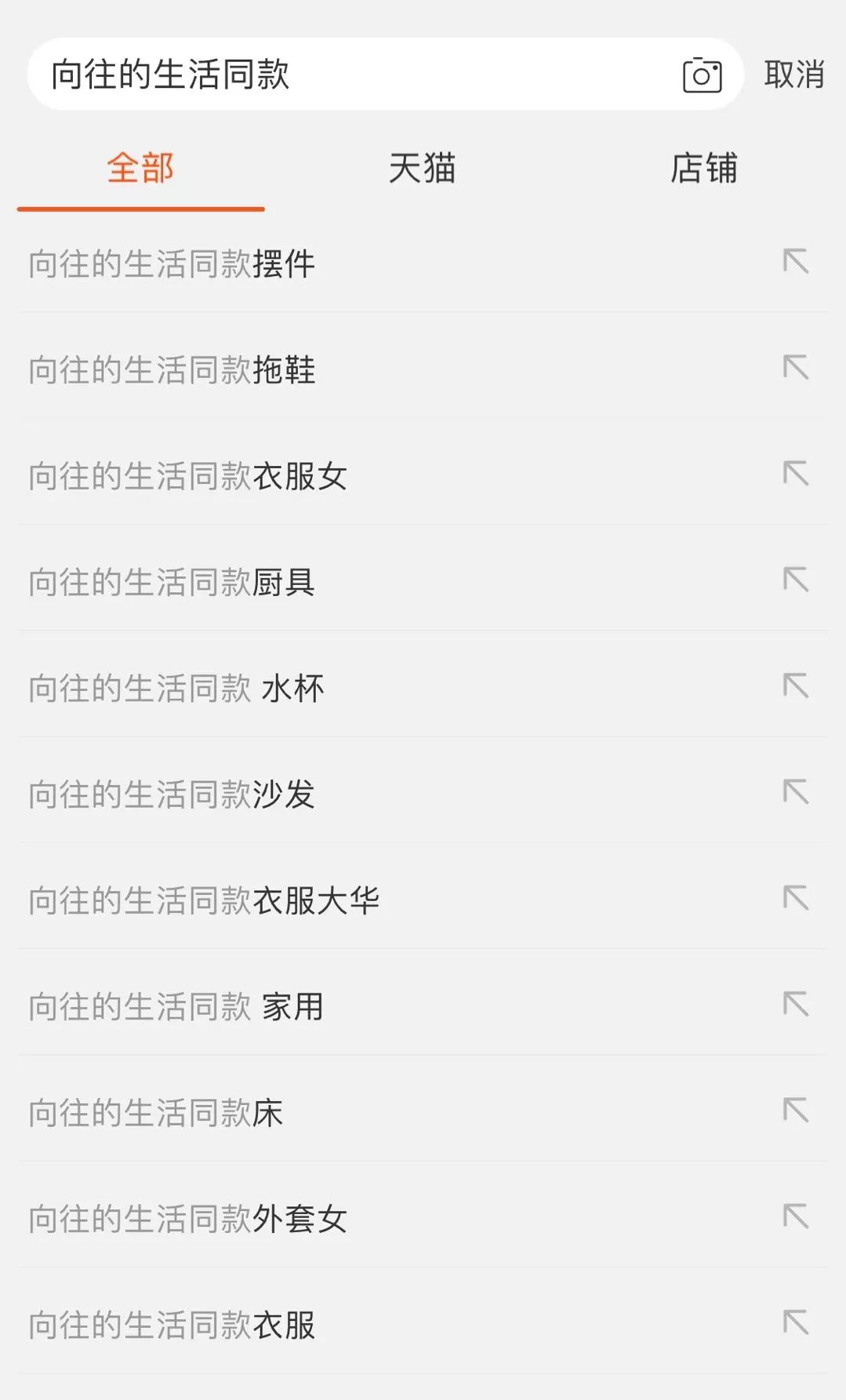Select the 全部 tab
846x1400 pixels.
141,169
